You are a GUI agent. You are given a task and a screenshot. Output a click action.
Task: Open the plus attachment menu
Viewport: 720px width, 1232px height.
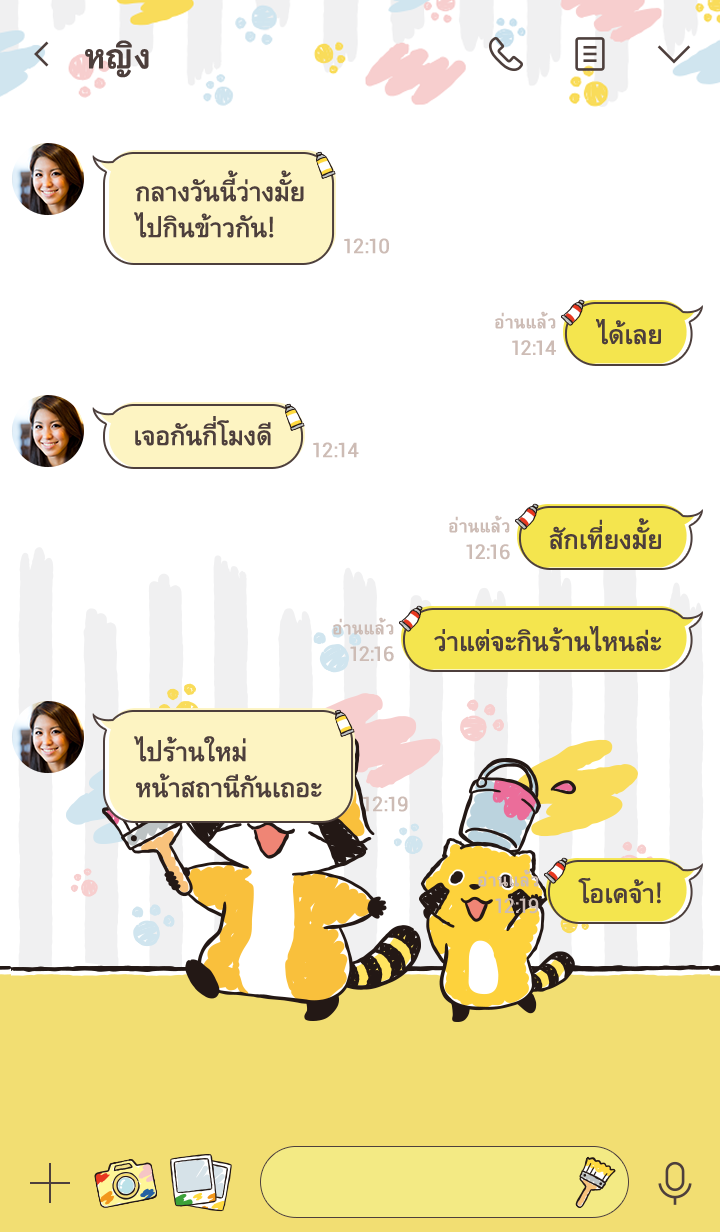[x=49, y=1183]
